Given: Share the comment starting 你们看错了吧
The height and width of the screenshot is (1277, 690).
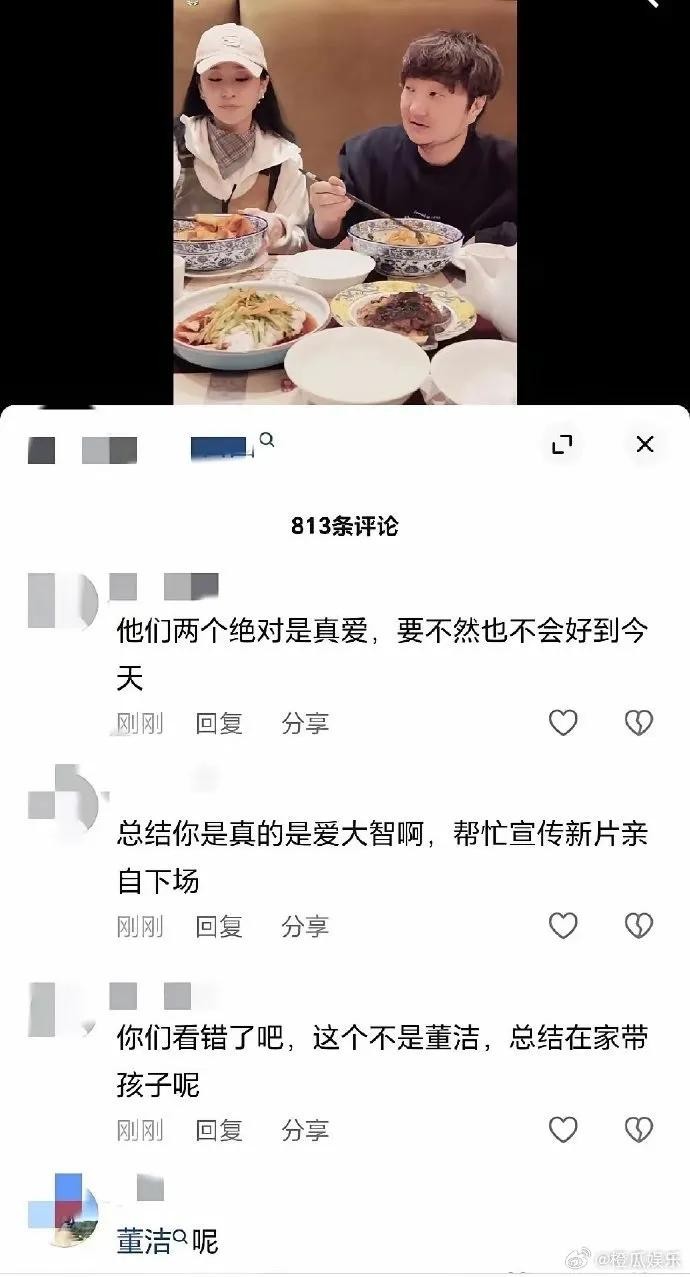Looking at the screenshot, I should tap(305, 1131).
